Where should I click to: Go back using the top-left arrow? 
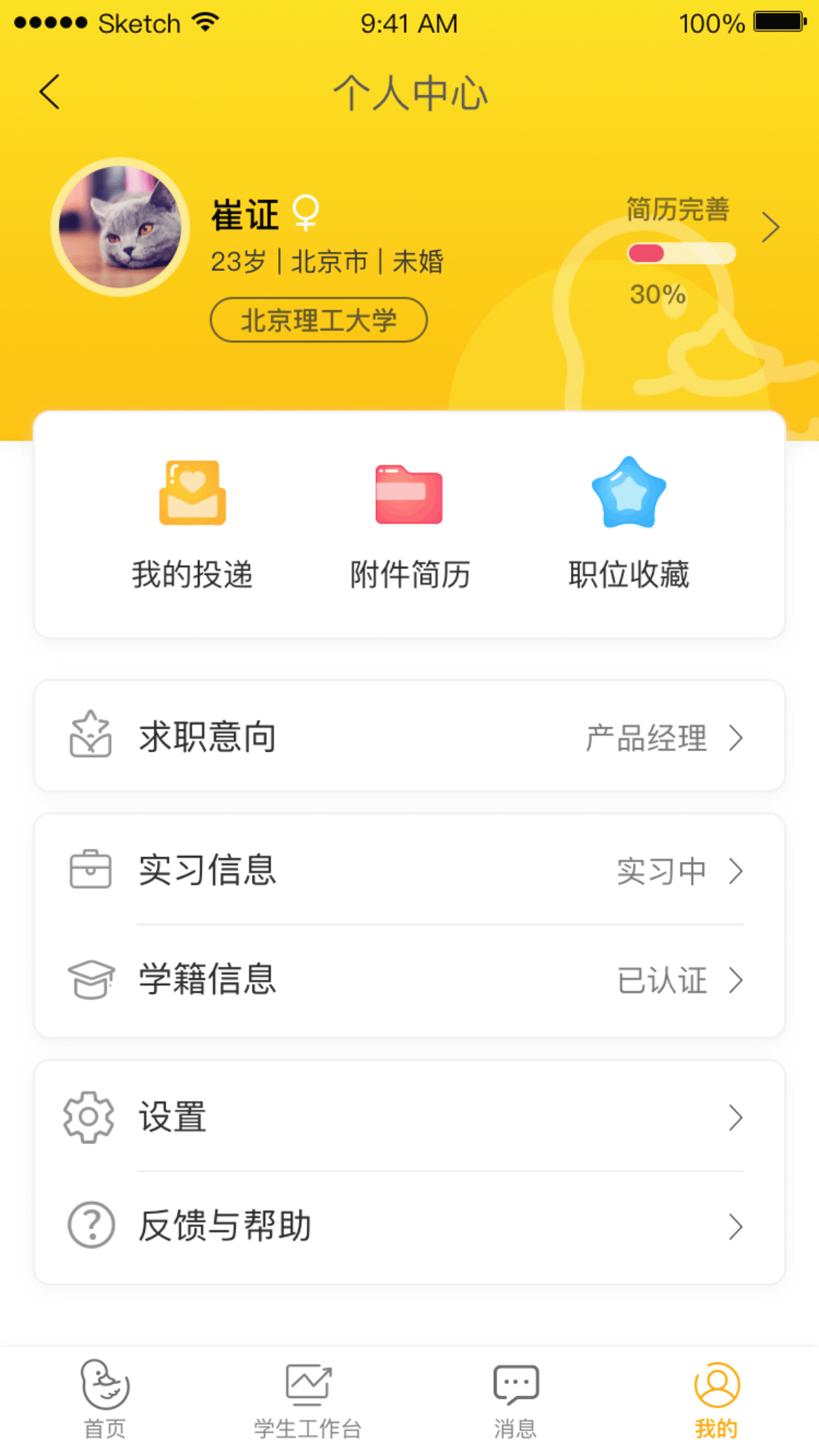[50, 92]
